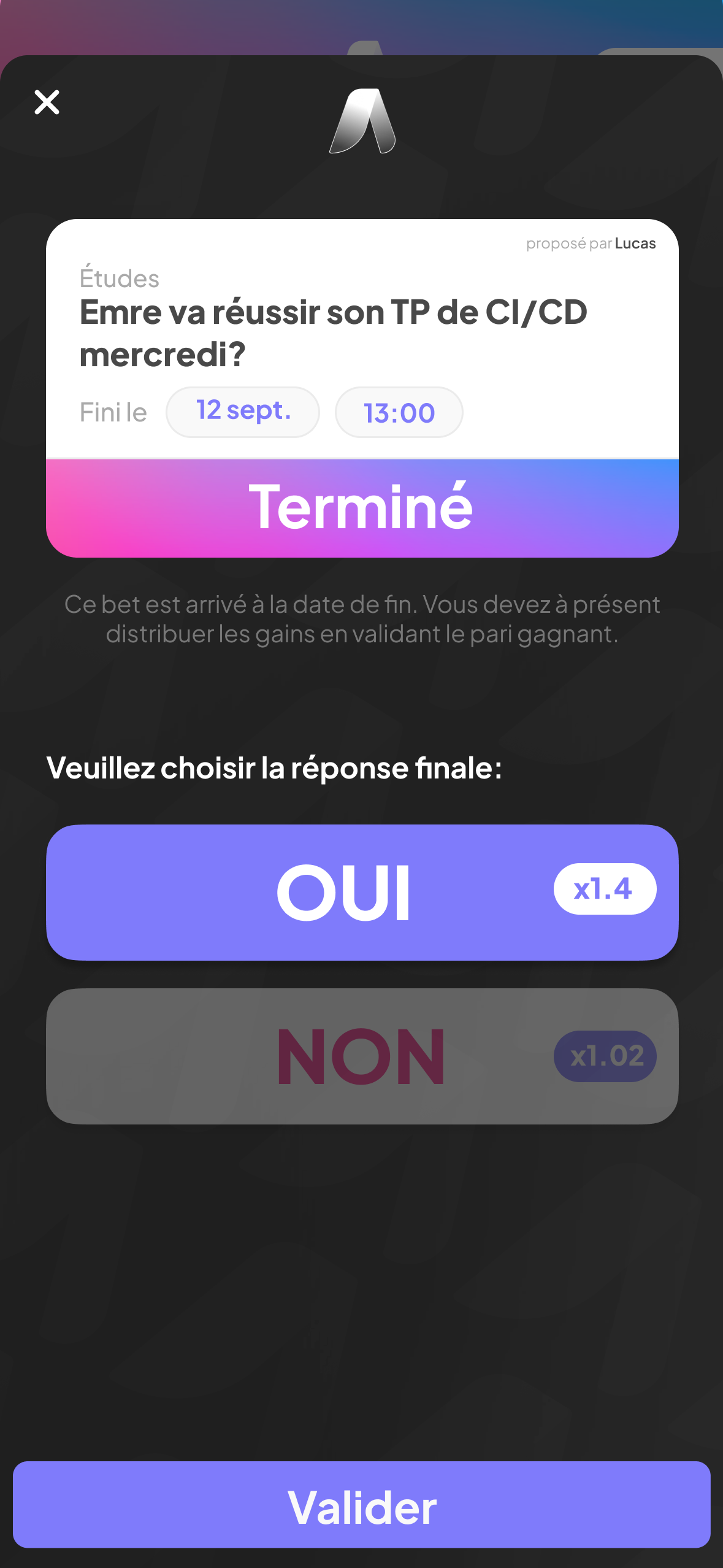Choose NON as the final answer
Image resolution: width=723 pixels, height=1568 pixels.
click(362, 1056)
